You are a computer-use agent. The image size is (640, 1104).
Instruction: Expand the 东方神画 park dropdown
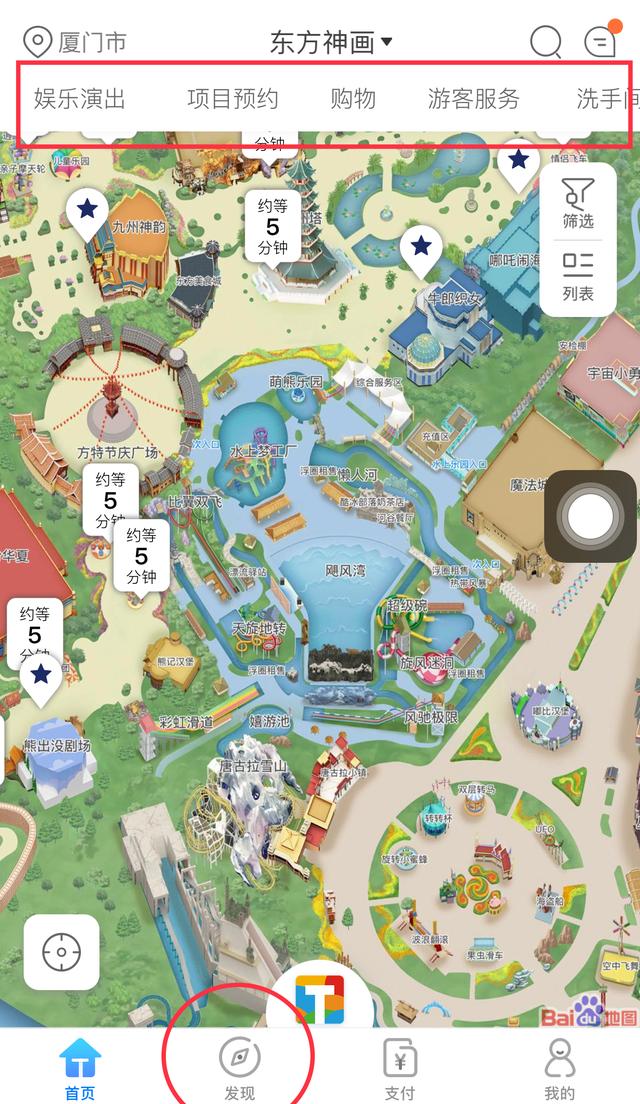click(x=331, y=42)
